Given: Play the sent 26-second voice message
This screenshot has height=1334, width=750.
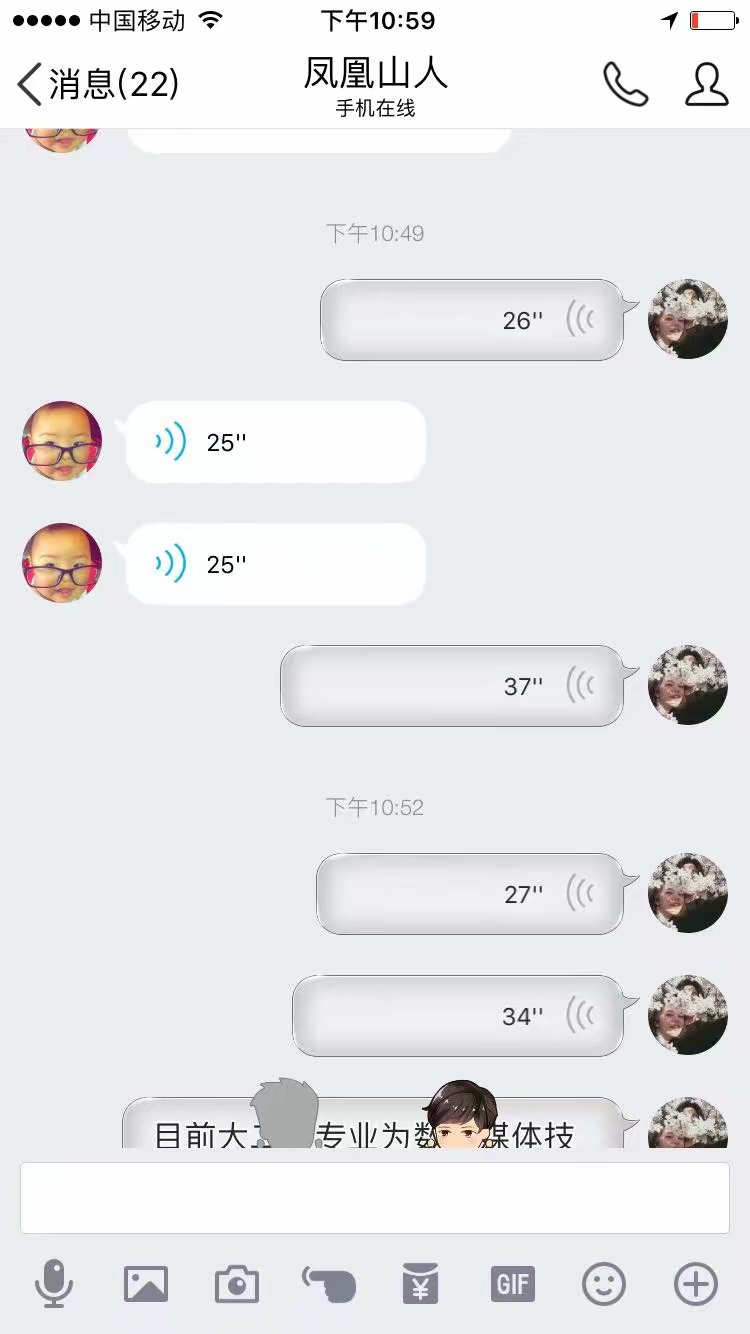Looking at the screenshot, I should (x=472, y=320).
